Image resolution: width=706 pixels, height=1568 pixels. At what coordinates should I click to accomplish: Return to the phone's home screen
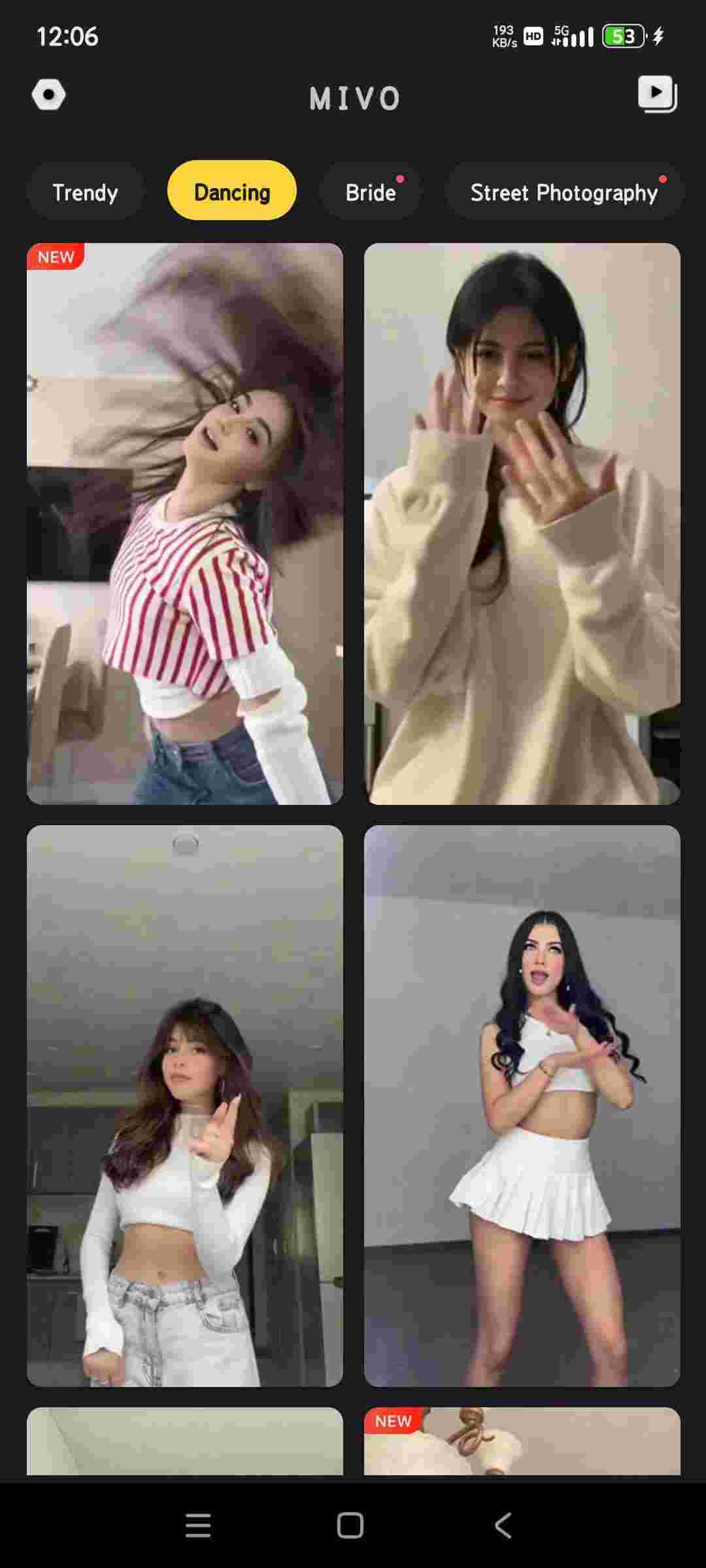tap(350, 1526)
